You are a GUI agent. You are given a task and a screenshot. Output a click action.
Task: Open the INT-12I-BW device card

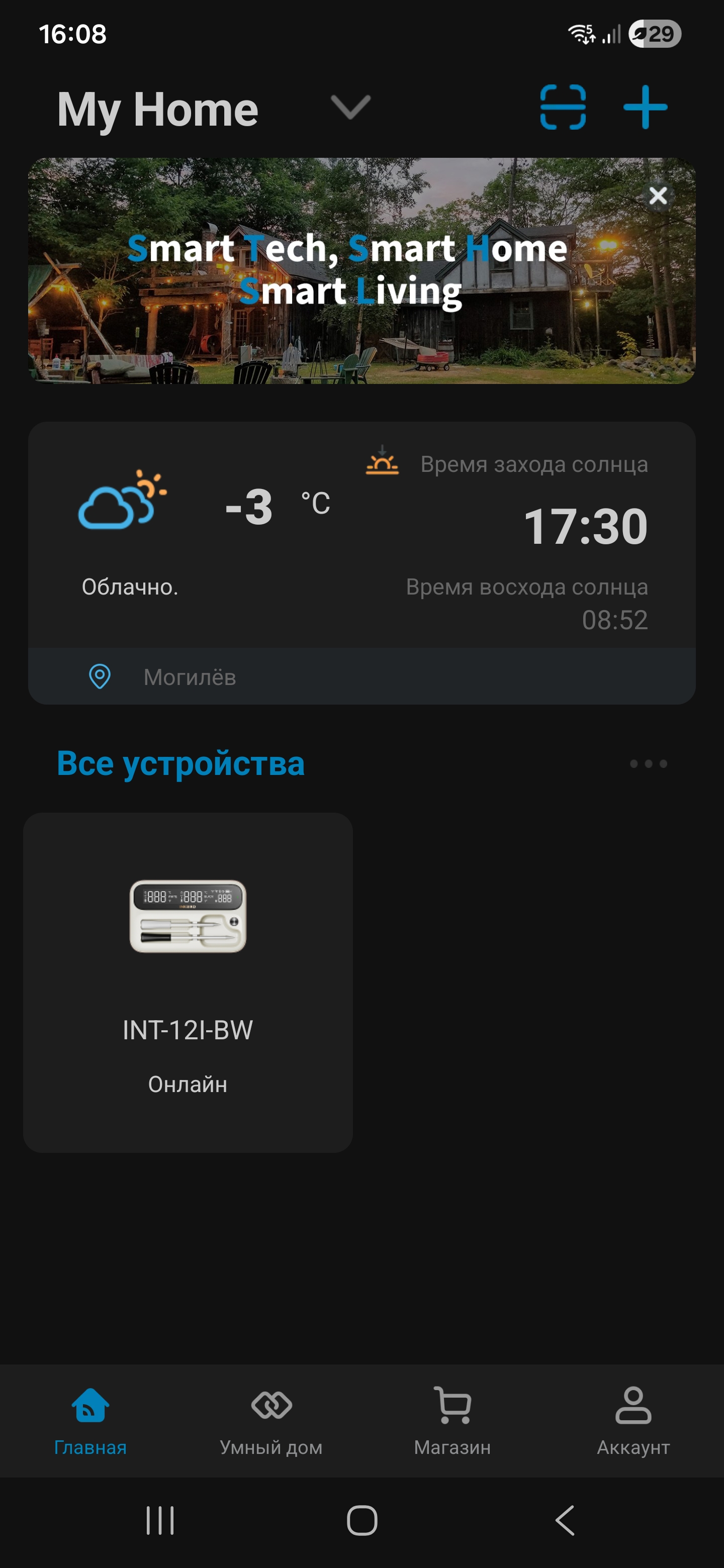[x=188, y=982]
